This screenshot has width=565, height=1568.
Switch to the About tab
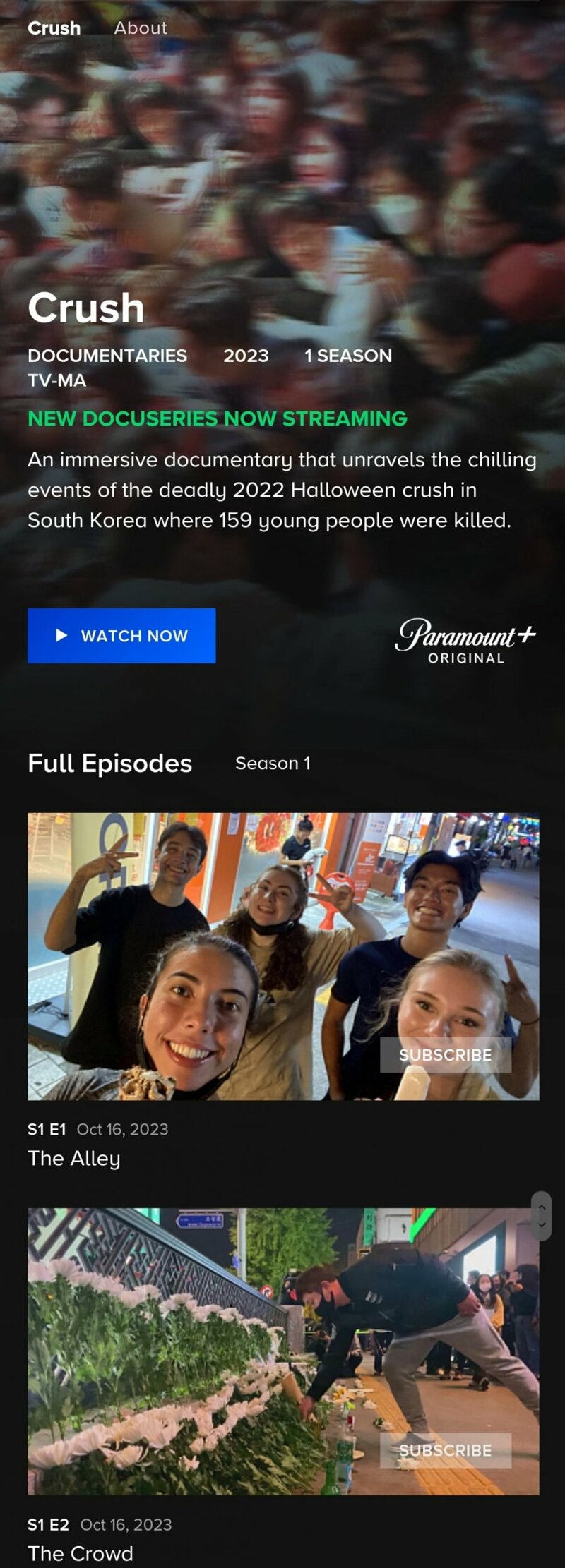141,28
